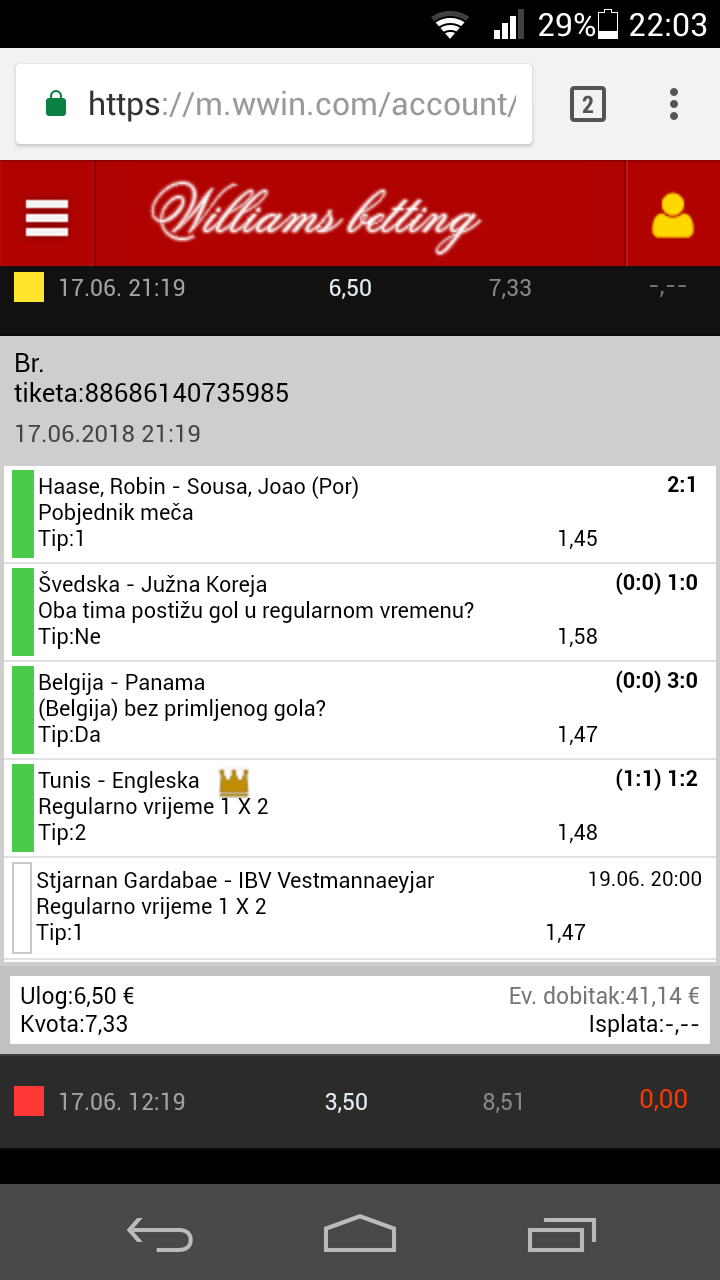Go back with system back button
The height and width of the screenshot is (1280, 720).
[160, 1233]
